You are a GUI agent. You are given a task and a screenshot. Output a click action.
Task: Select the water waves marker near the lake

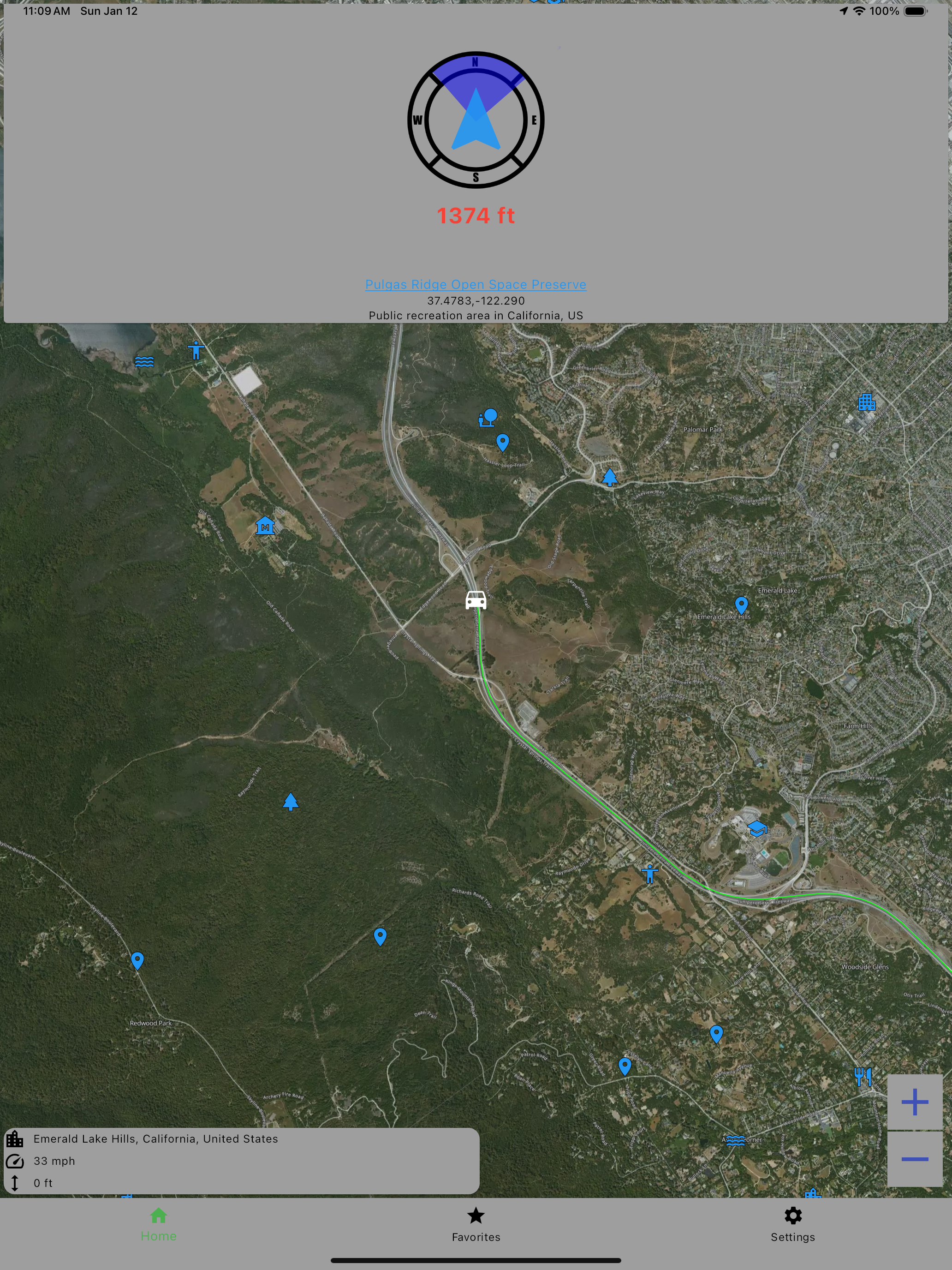pos(144,362)
